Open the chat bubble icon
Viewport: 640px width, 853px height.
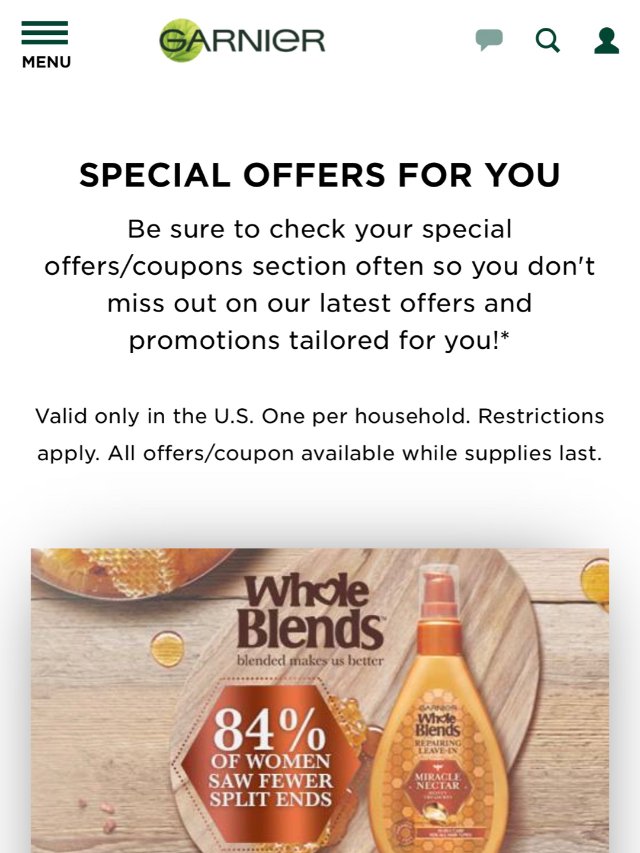[489, 41]
